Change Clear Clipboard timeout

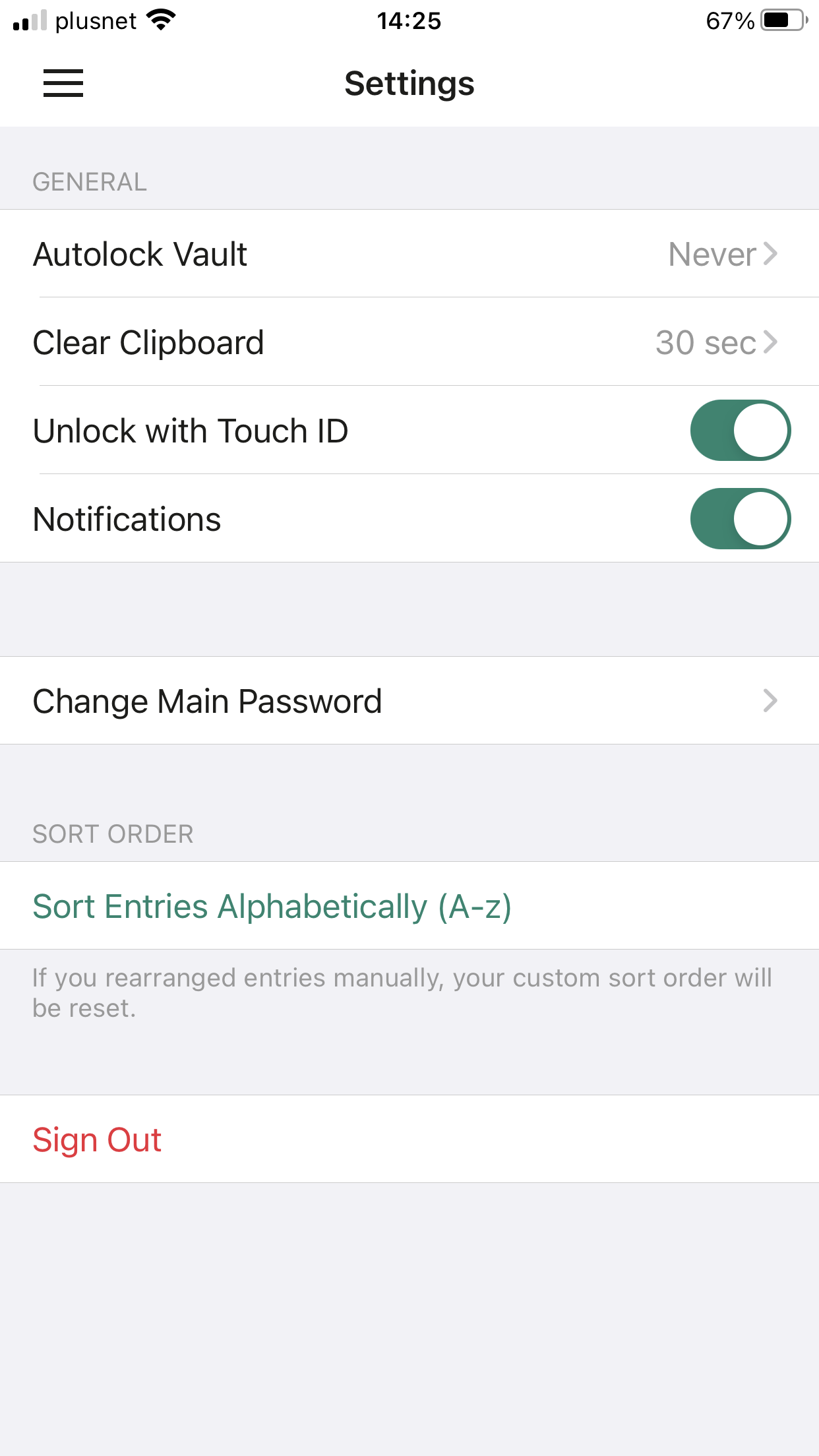click(409, 342)
